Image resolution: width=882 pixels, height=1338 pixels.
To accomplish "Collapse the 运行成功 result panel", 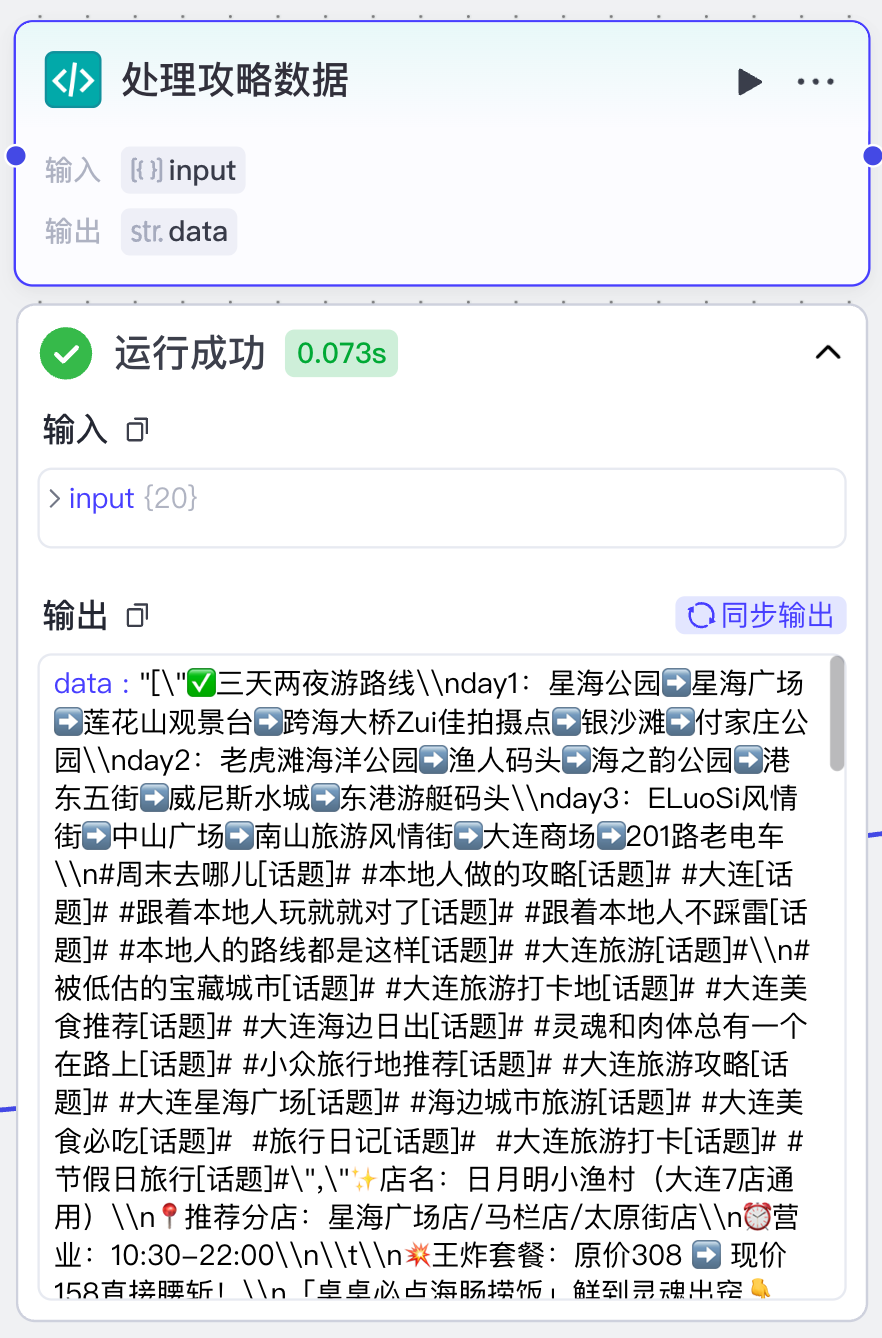I will [828, 352].
